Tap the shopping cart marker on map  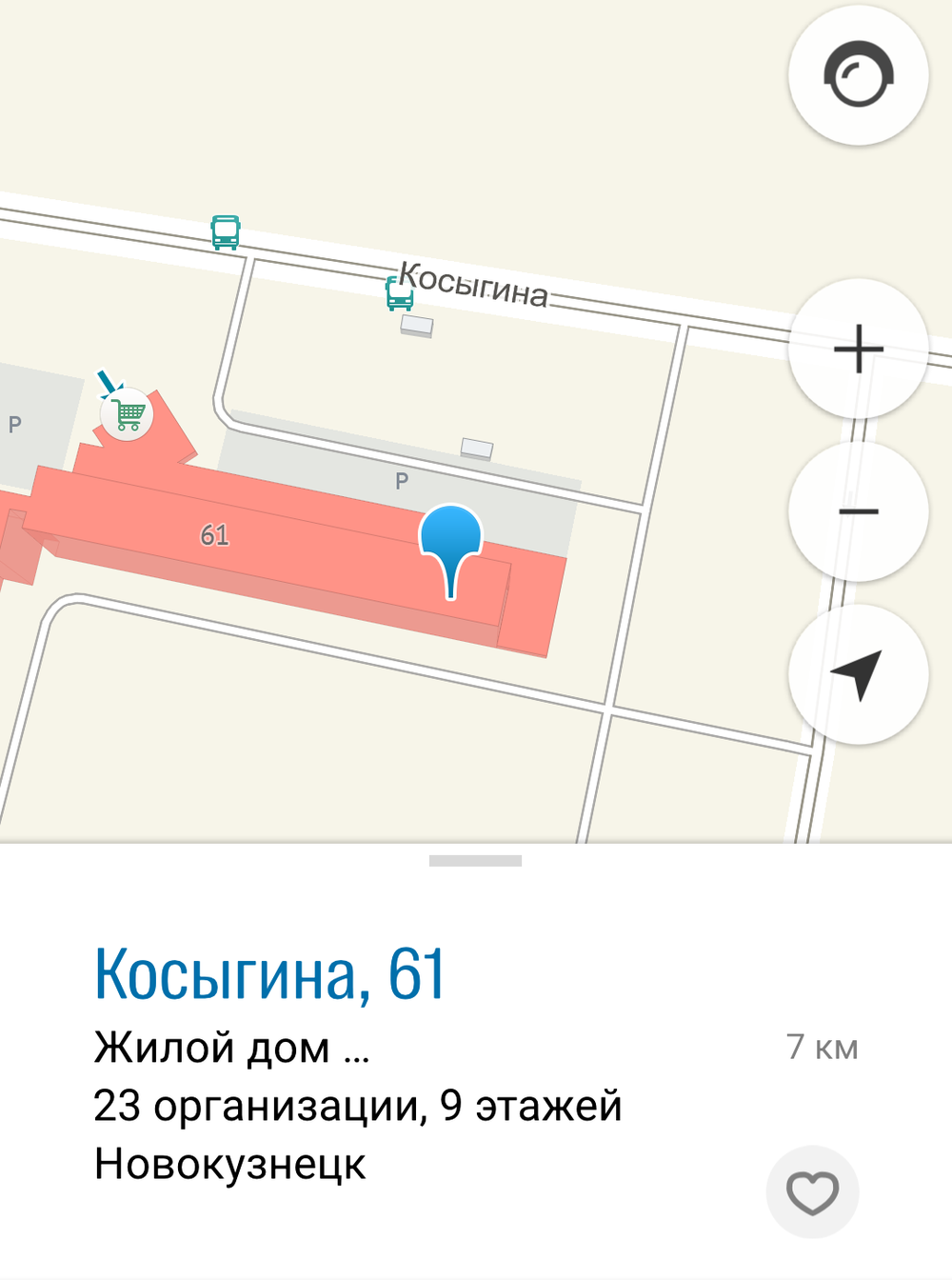click(x=128, y=414)
